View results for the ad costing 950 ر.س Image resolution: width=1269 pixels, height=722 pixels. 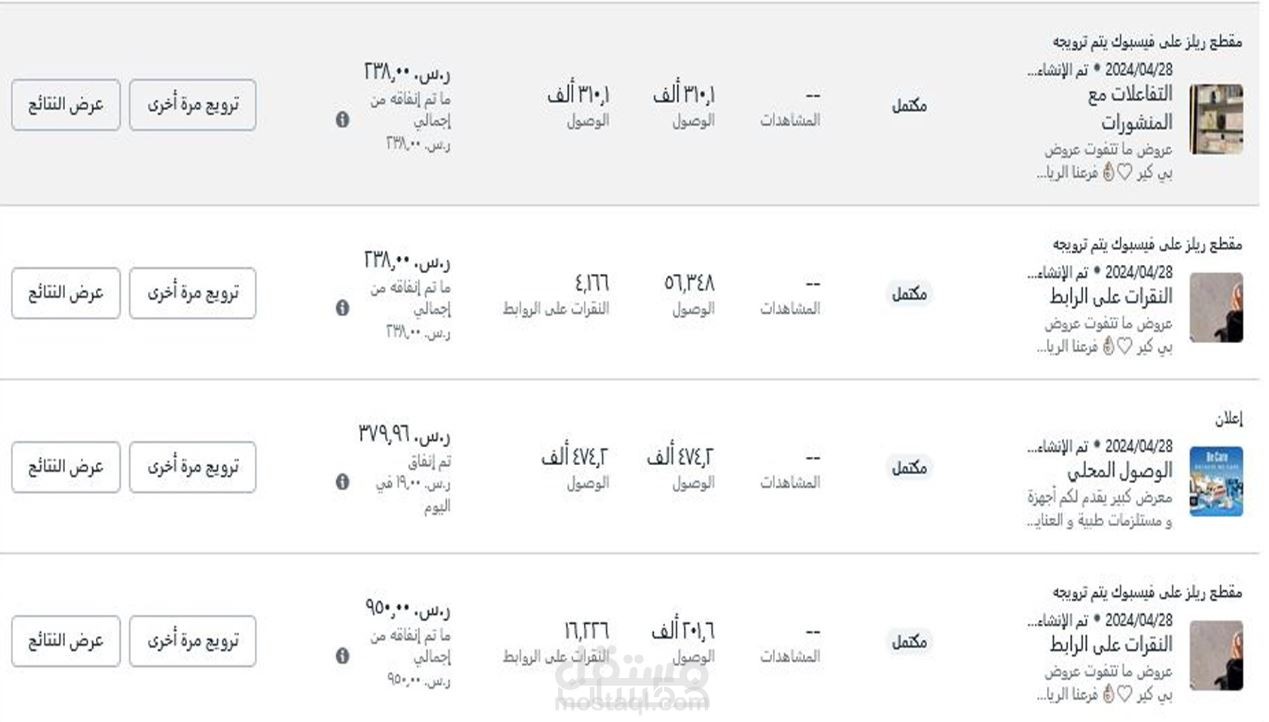tap(66, 641)
